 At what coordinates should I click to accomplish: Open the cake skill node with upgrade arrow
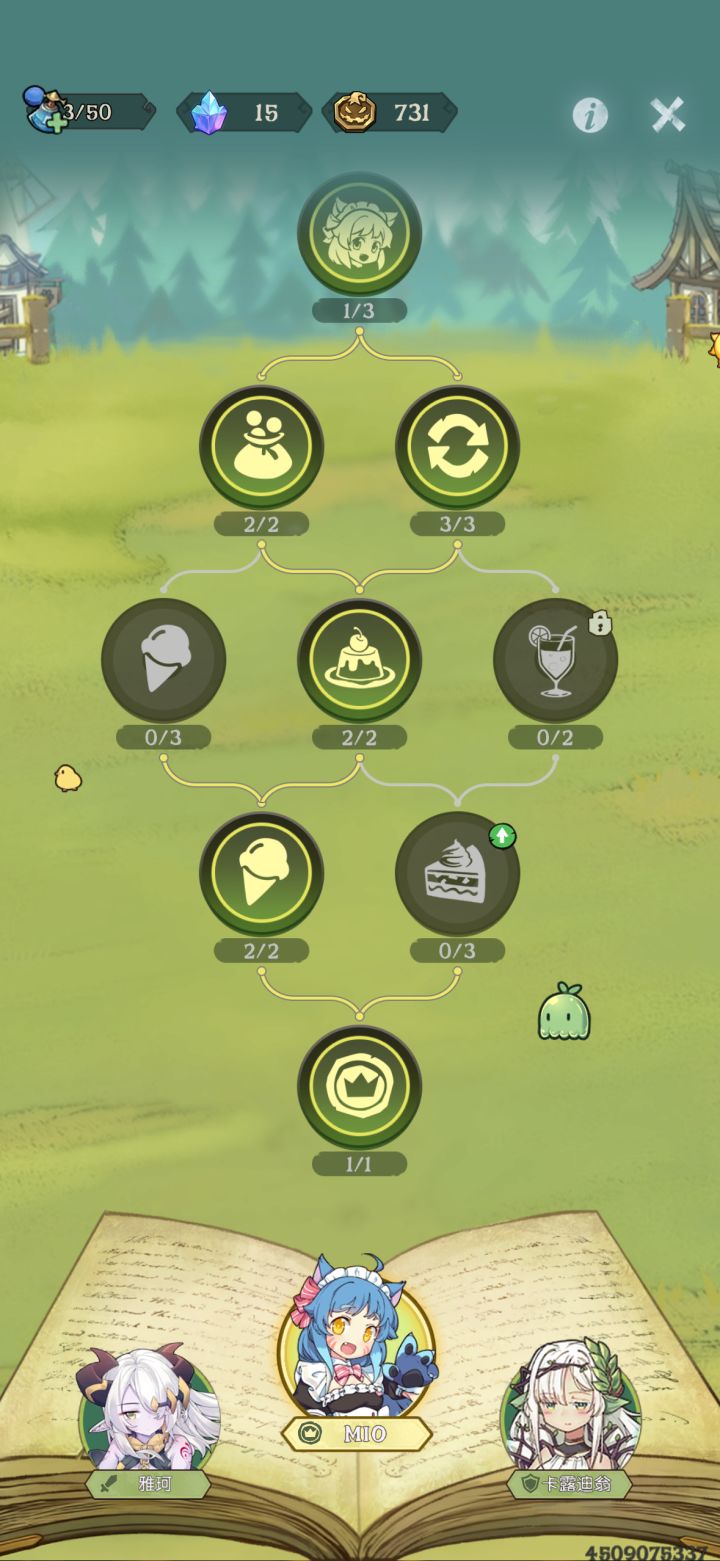[x=457, y=872]
